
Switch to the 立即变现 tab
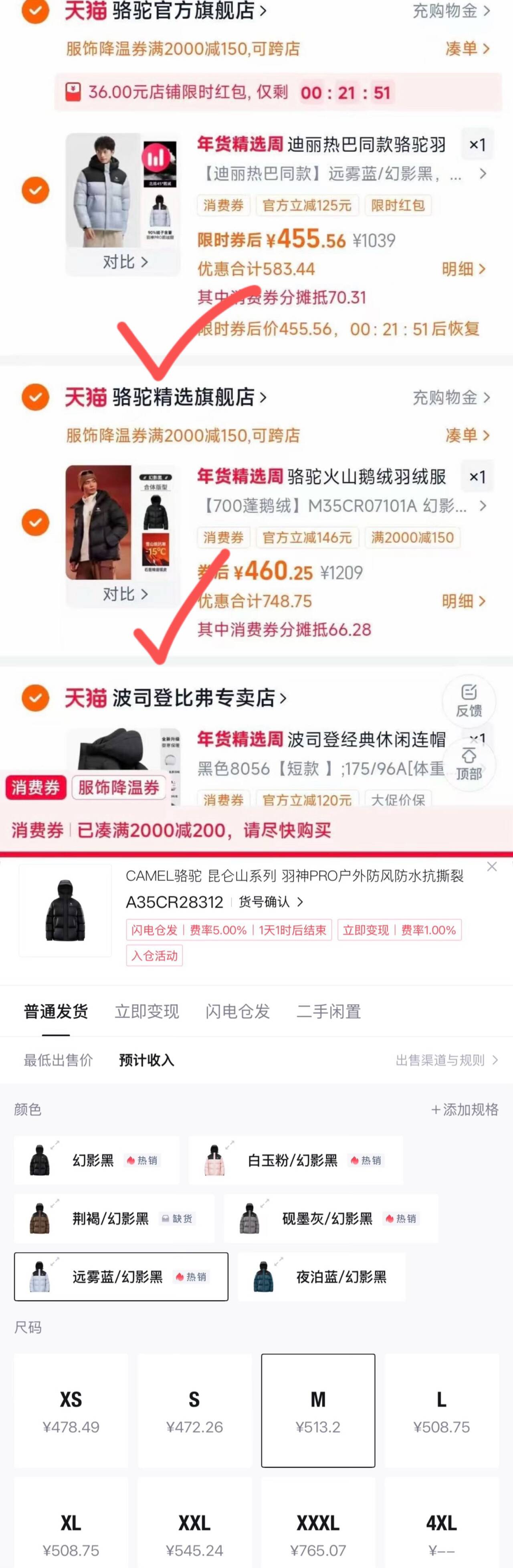[147, 1011]
